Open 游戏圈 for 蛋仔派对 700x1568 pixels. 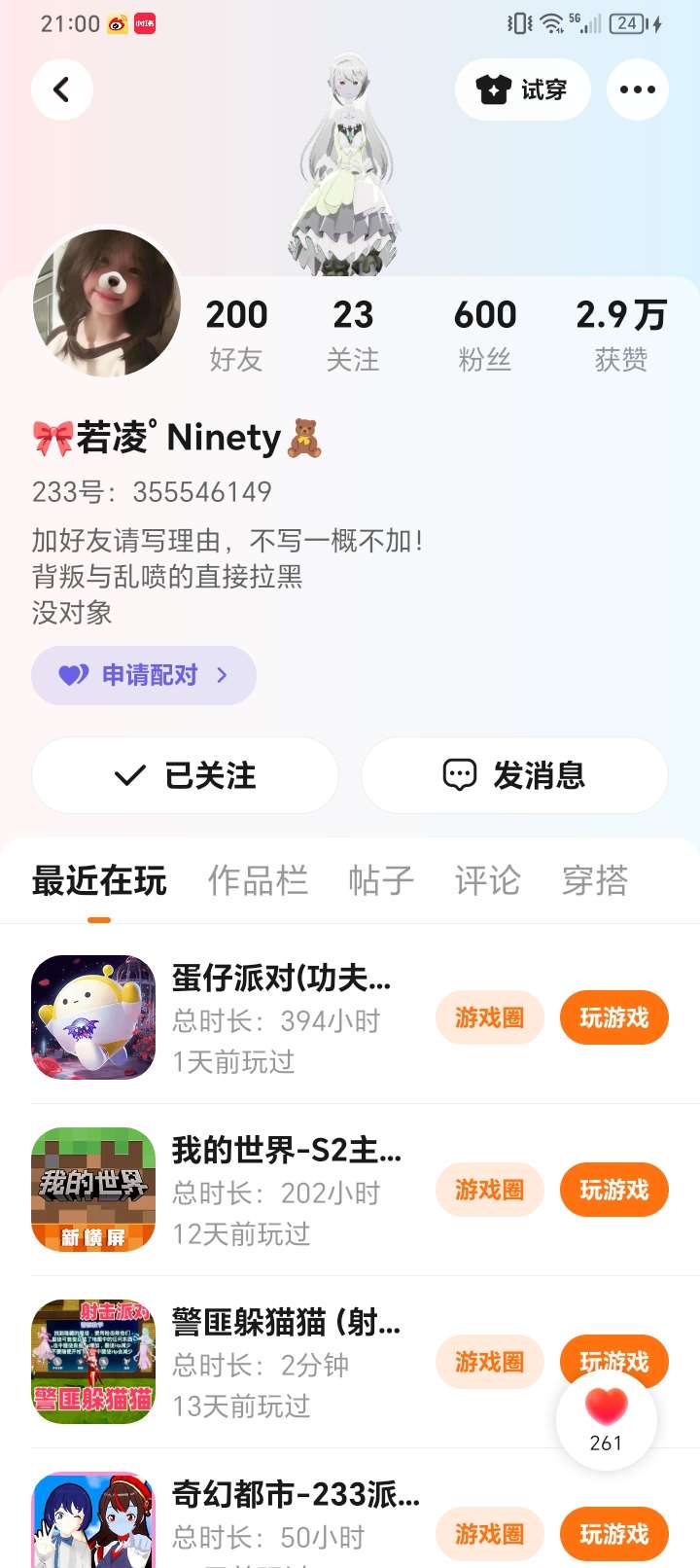tap(489, 1017)
